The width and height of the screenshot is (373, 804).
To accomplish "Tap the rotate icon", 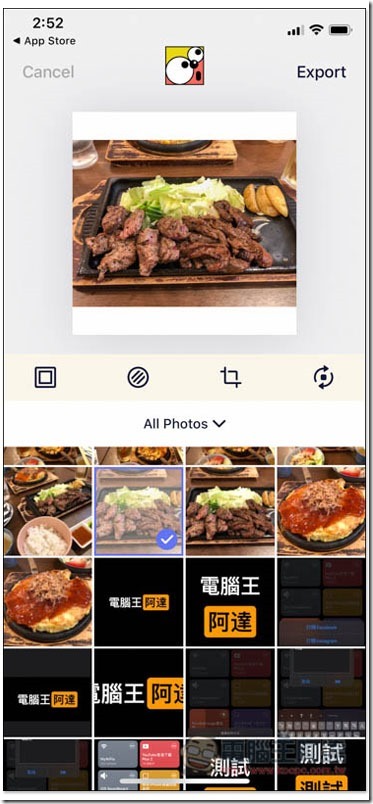I will [323, 378].
